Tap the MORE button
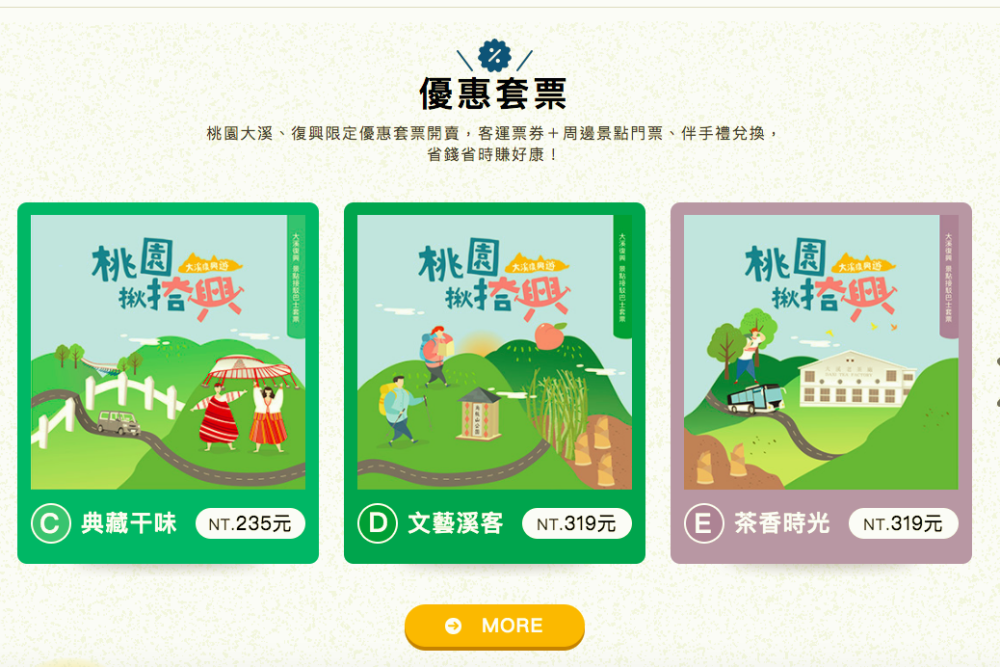This screenshot has width=1000, height=667. (494, 626)
